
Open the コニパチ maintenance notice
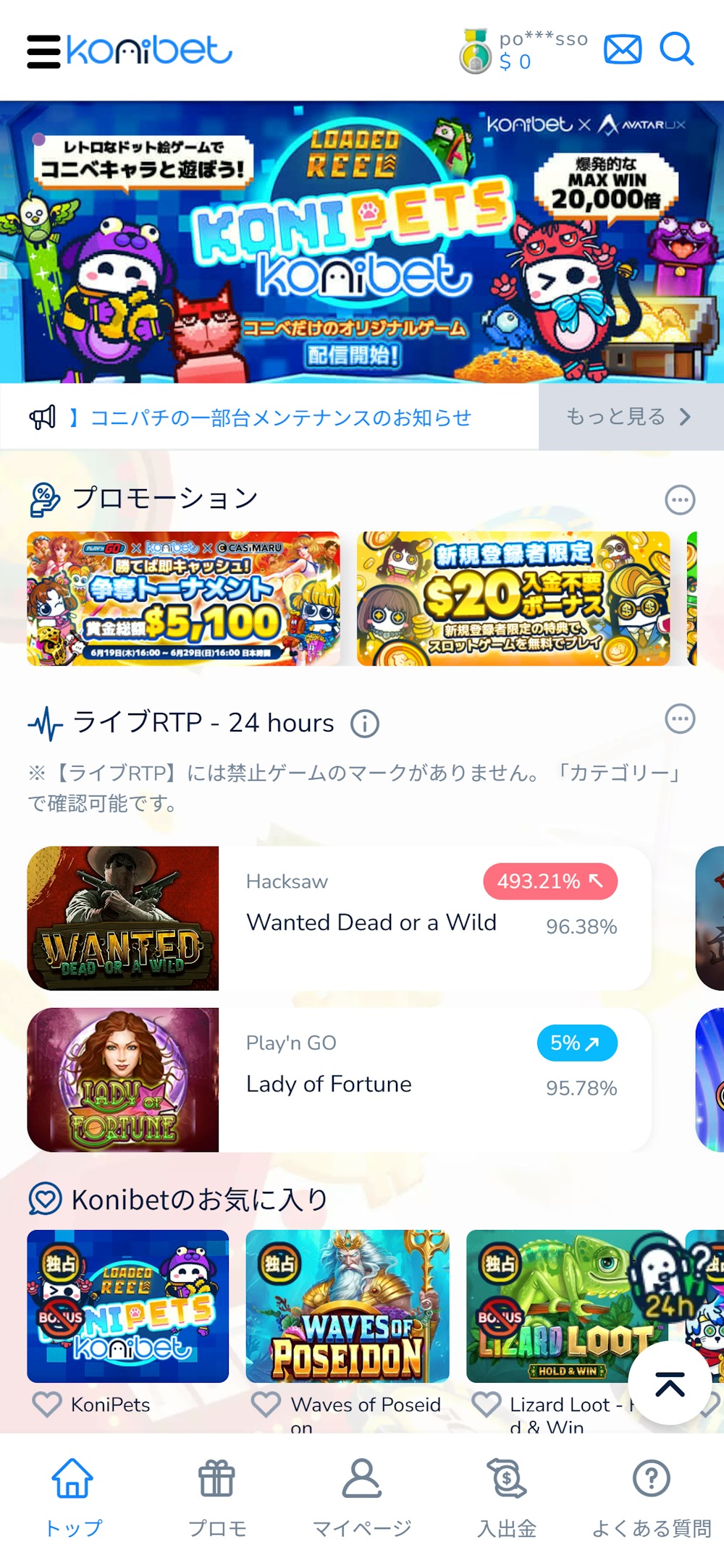[280, 417]
